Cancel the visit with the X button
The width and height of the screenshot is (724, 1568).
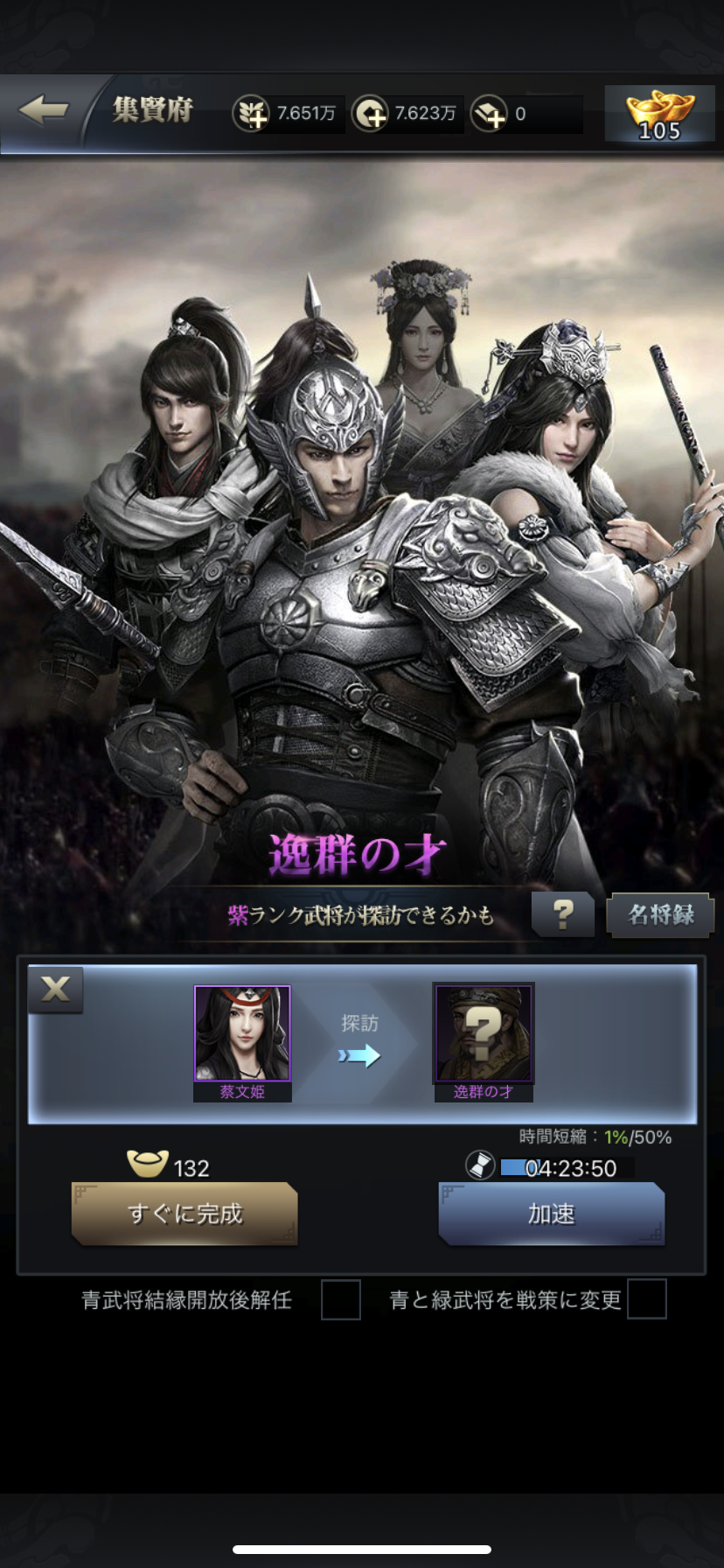click(x=55, y=990)
